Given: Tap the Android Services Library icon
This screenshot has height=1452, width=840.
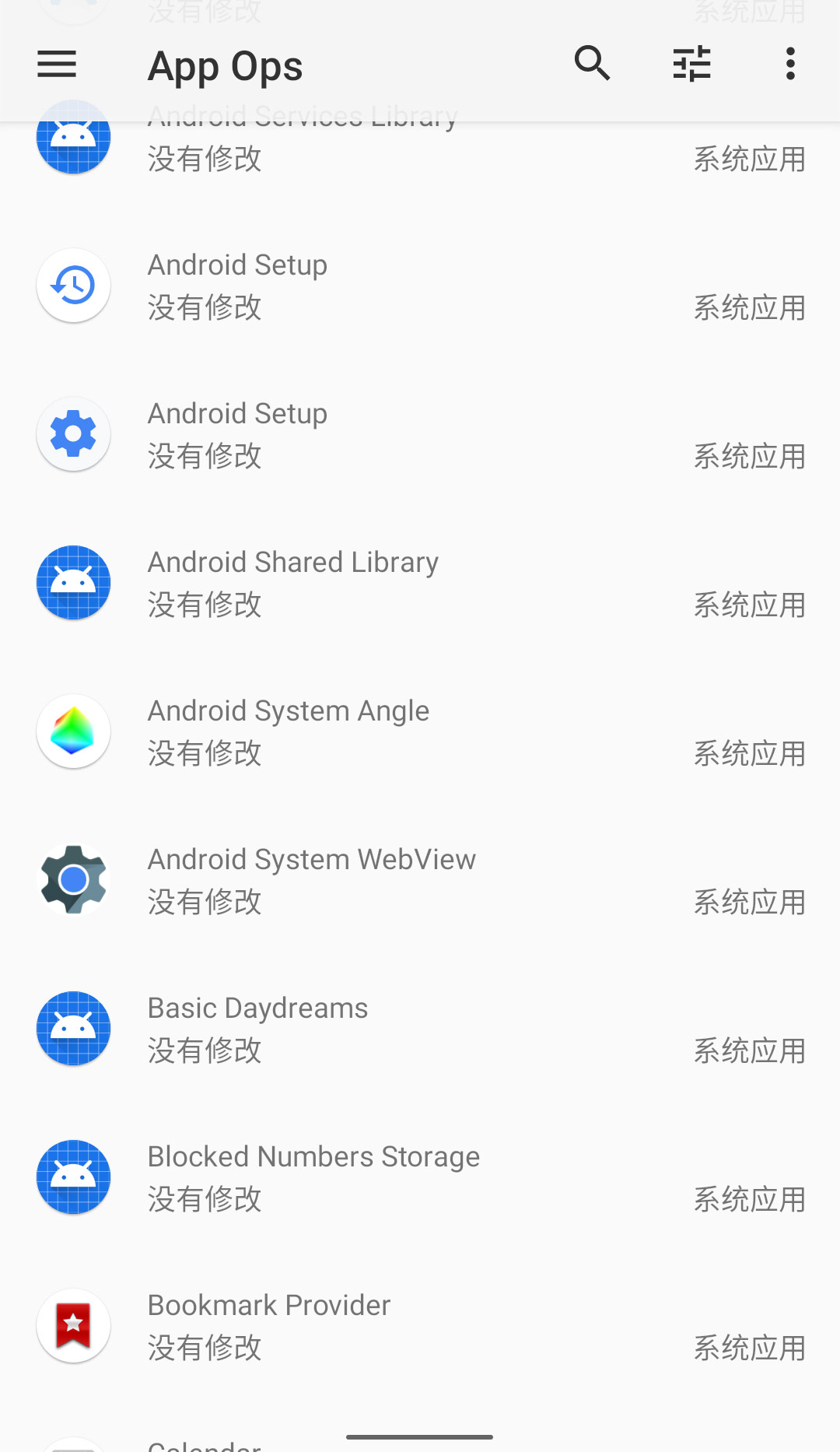Looking at the screenshot, I should (x=73, y=136).
